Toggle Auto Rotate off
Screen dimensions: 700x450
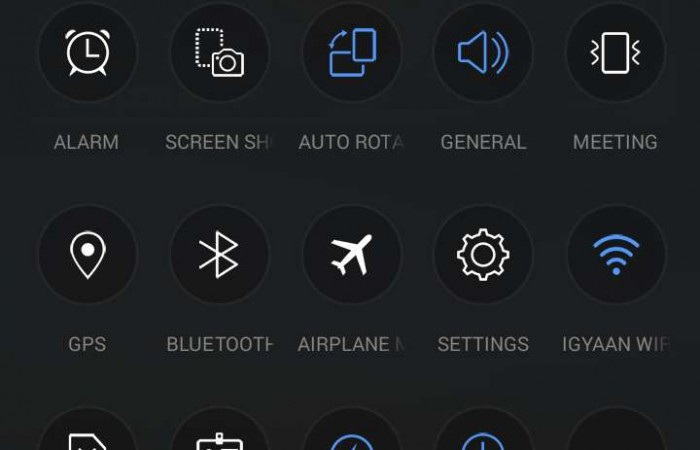[x=351, y=52]
